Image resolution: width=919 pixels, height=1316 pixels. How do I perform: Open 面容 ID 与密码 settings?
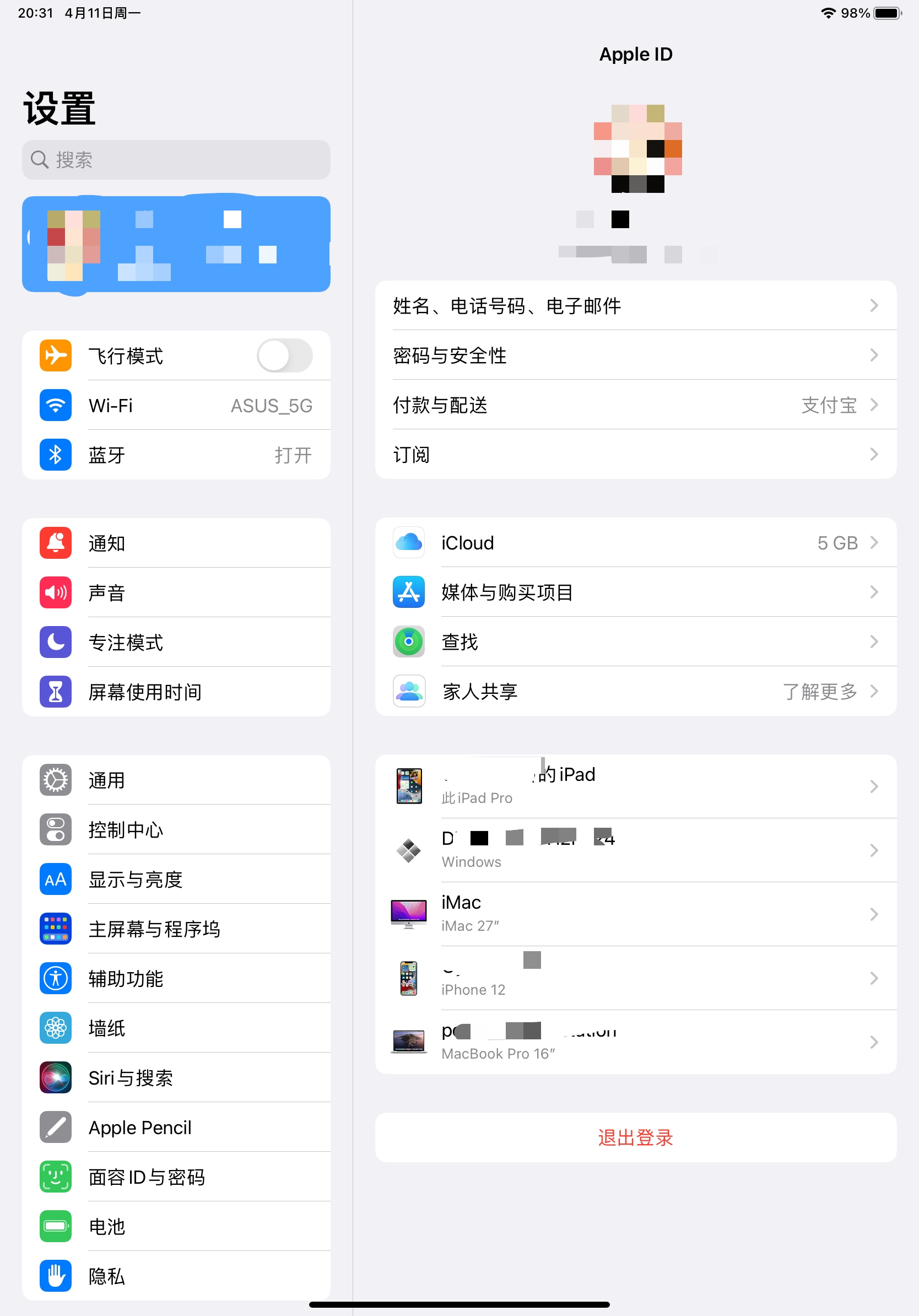[176, 1177]
